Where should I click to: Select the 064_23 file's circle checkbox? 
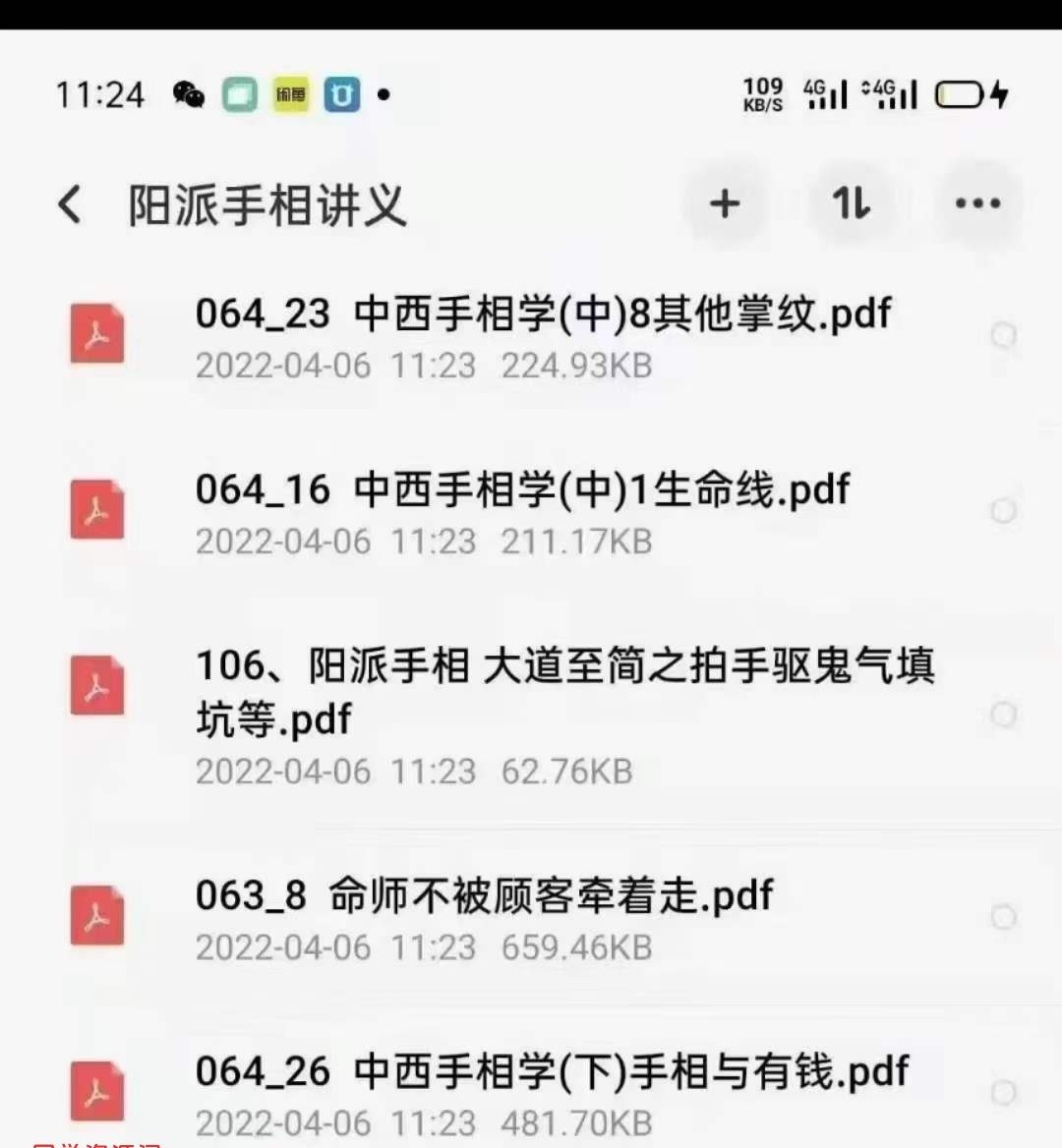coord(1003,336)
